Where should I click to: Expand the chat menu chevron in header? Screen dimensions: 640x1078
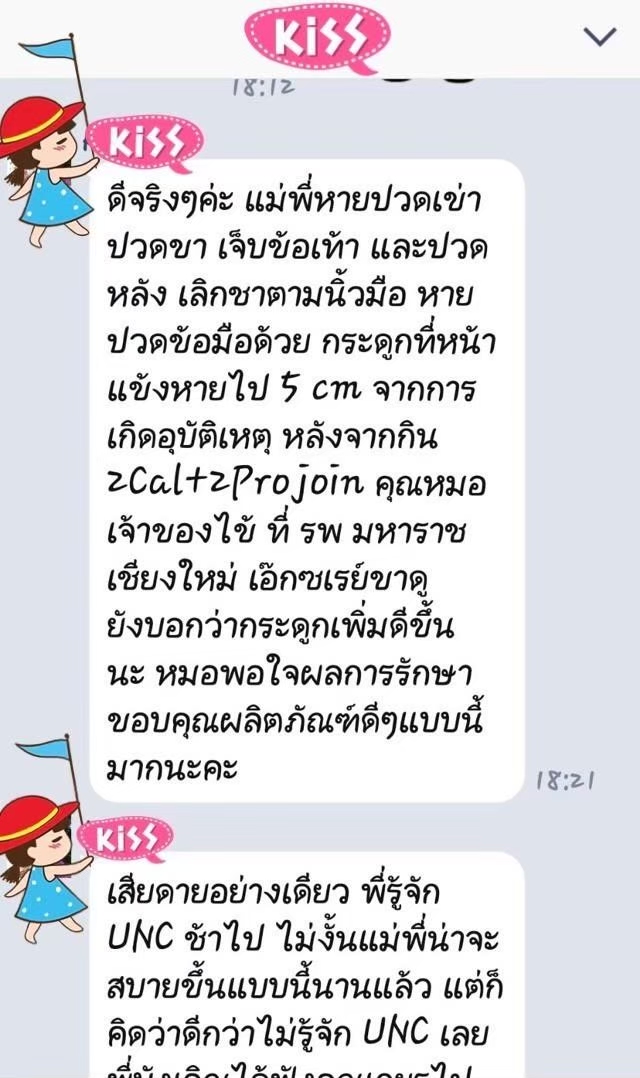pyautogui.click(x=600, y=37)
